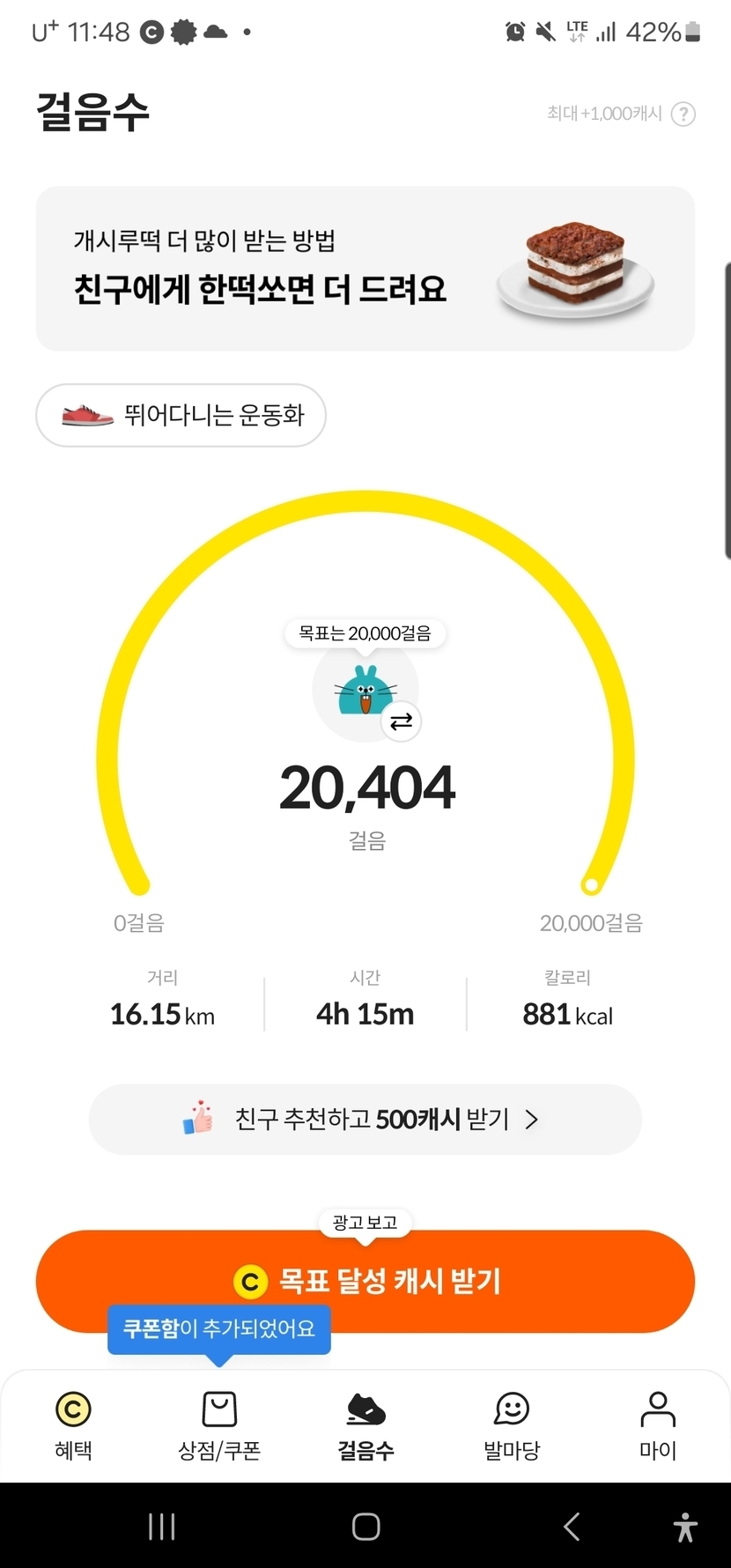Switch to the 상점/쿠폰 tab
Viewport: 731px width, 1568px height.
219,1425
